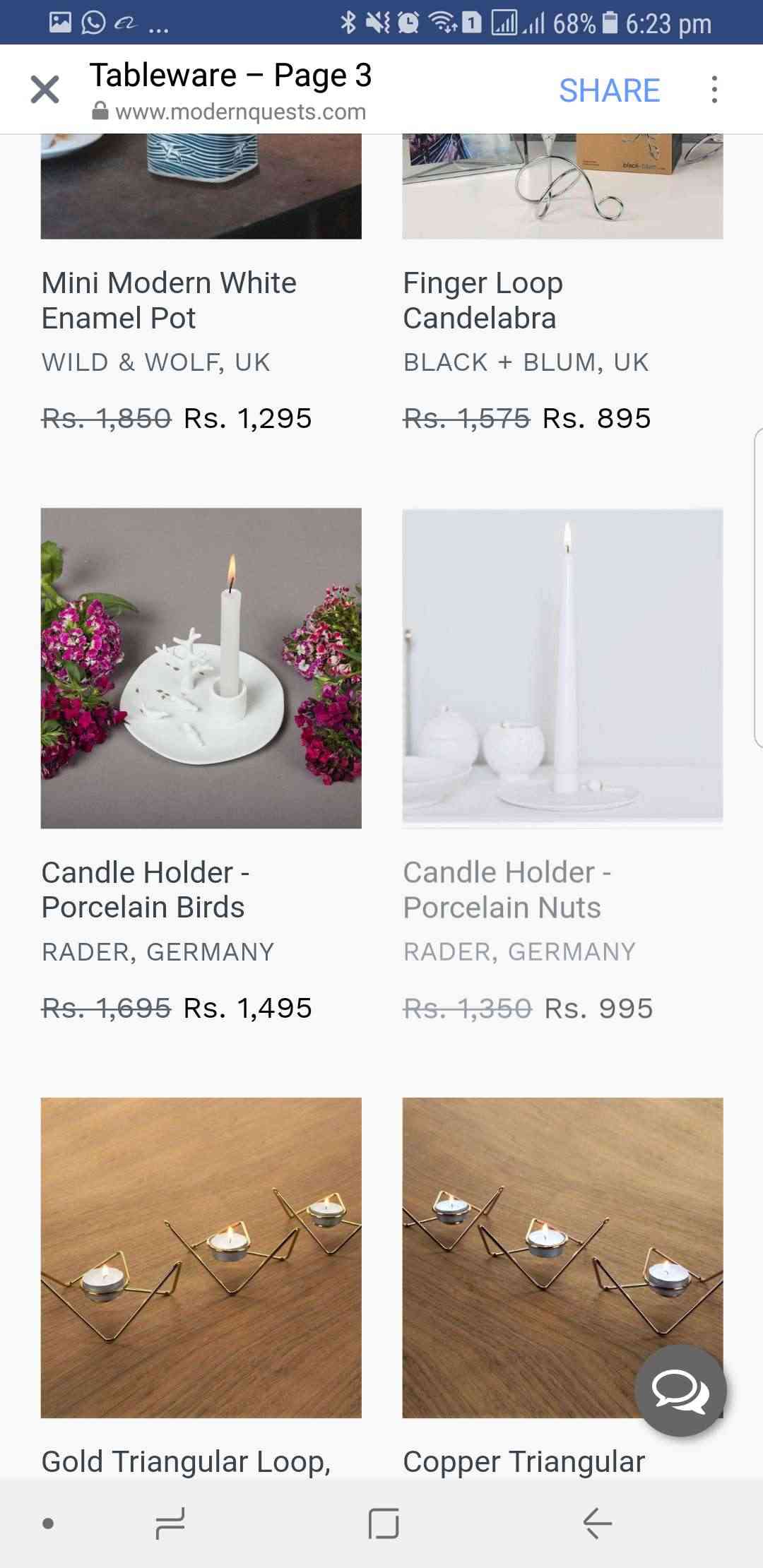Open the three-dot overflow menu
The image size is (763, 1568).
(x=714, y=90)
